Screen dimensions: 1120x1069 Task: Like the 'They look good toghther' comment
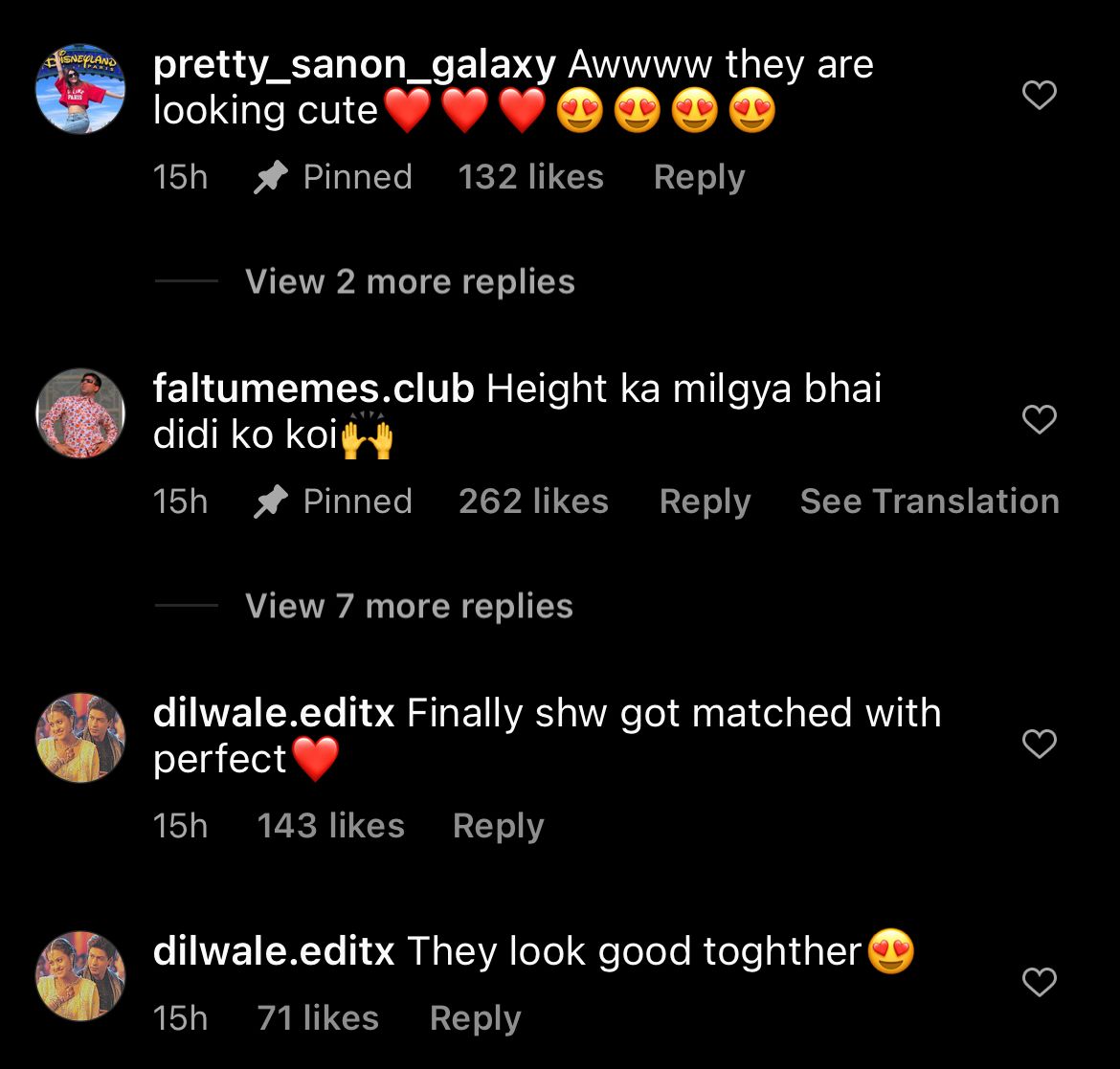click(x=1040, y=982)
